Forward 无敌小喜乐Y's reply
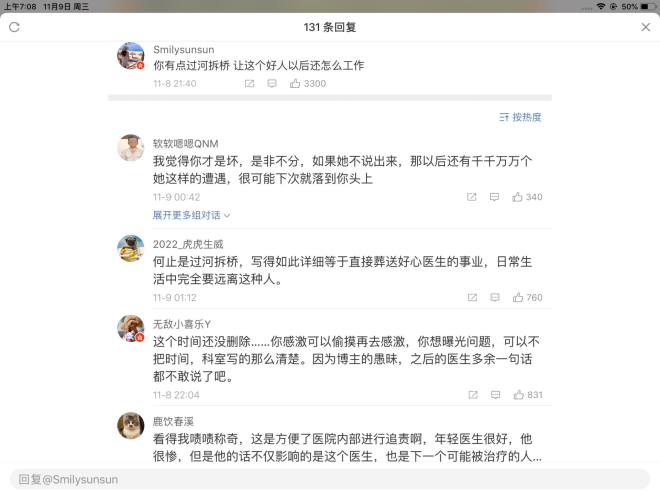 471,395
